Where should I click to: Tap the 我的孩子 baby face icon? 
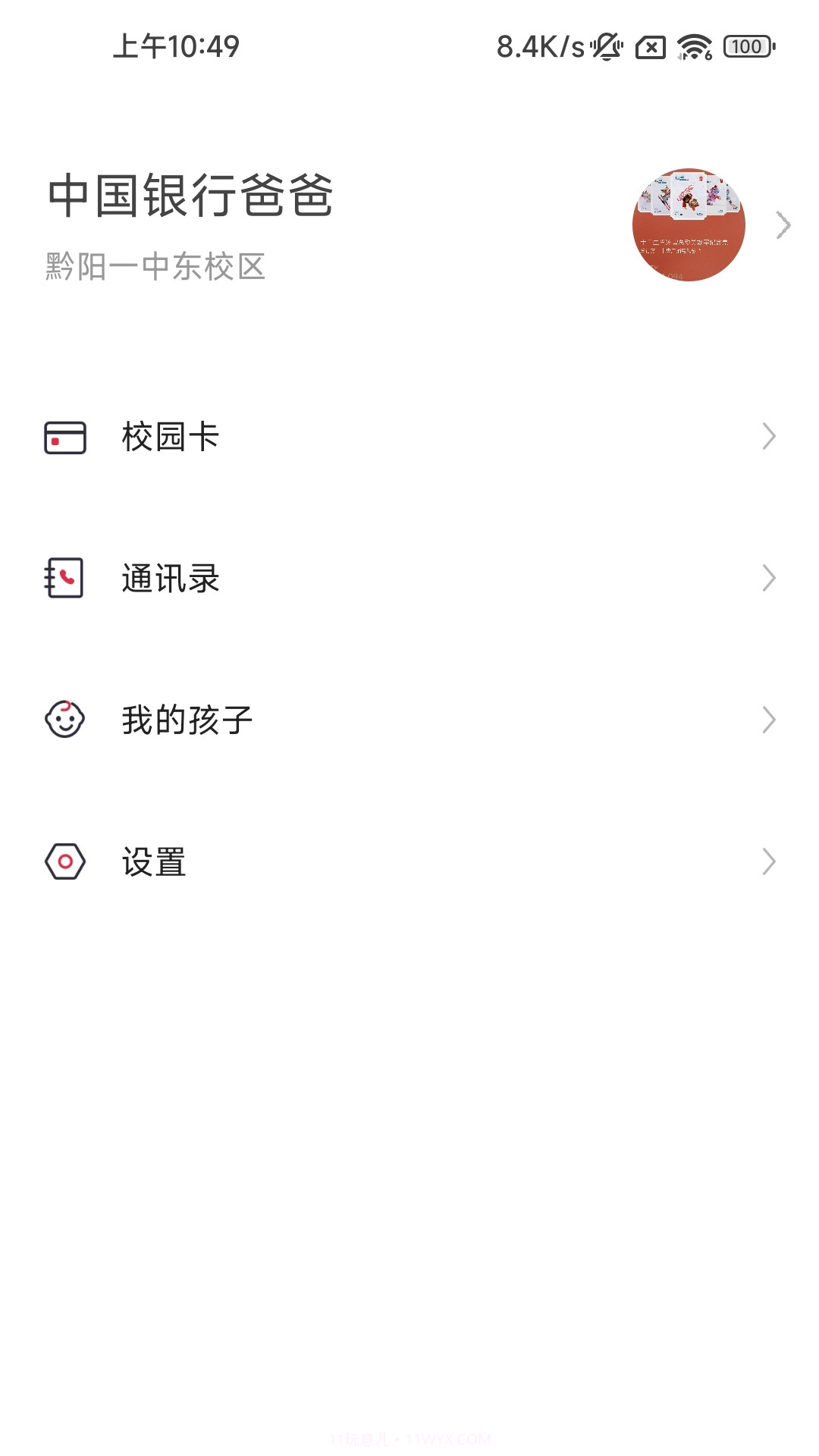tap(65, 720)
